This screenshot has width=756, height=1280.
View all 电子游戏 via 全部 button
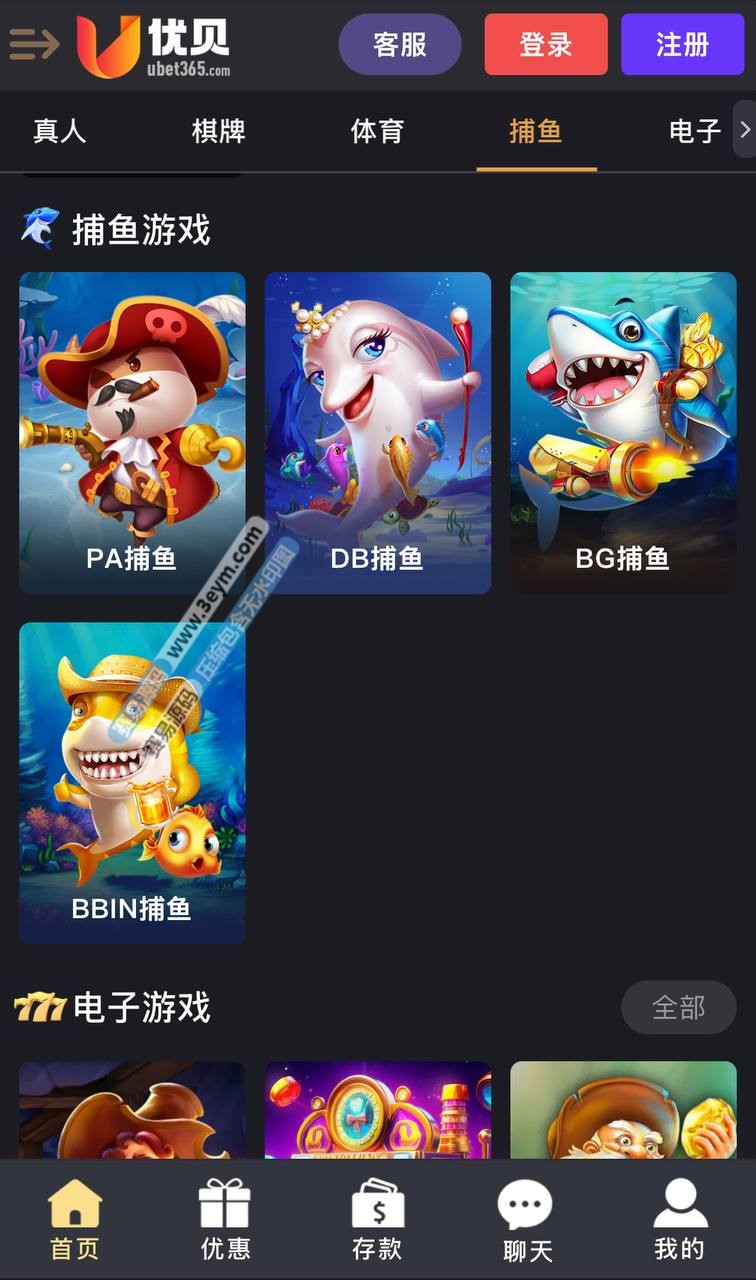[x=679, y=1007]
